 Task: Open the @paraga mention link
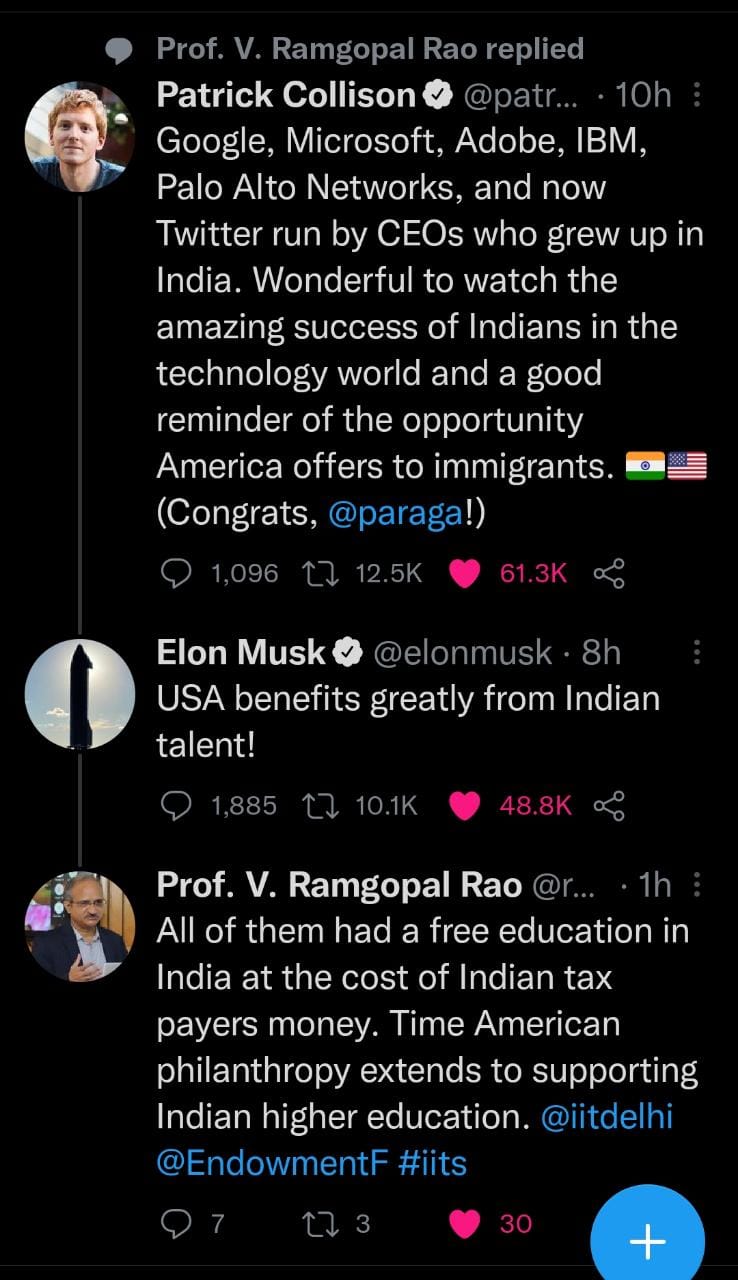click(396, 512)
